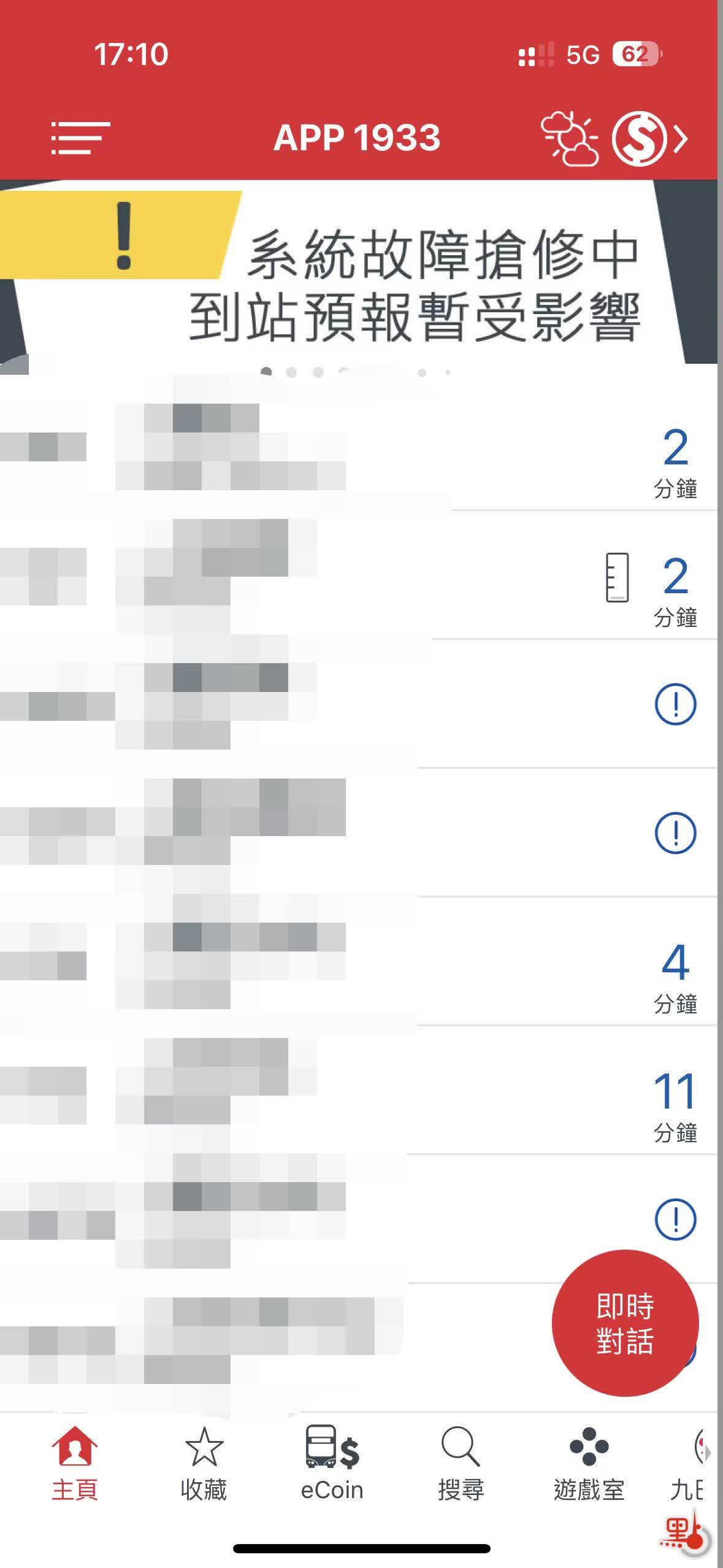Switch to the 收藏 favourites tab
723x1568 pixels.
coord(204,1464)
